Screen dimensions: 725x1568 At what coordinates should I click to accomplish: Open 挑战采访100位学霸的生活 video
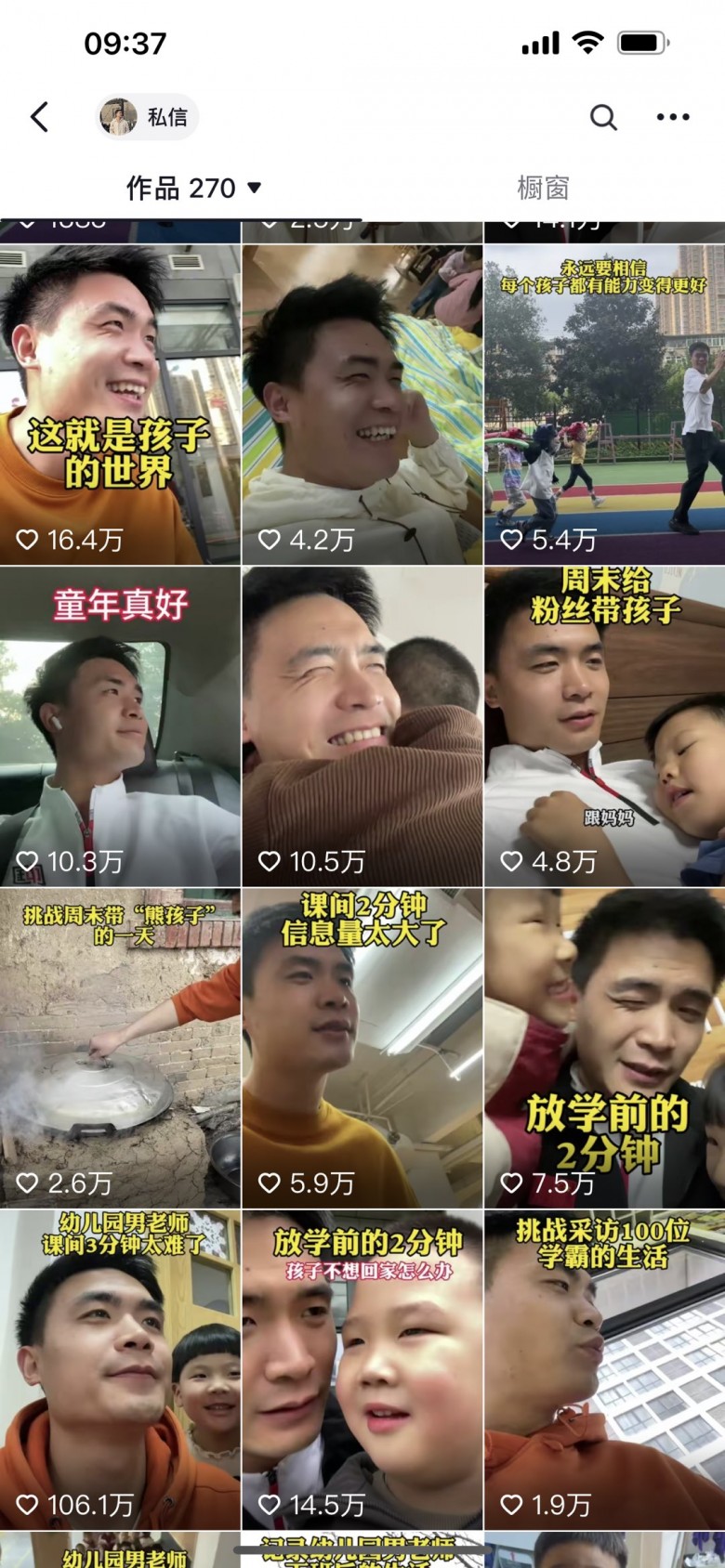tap(604, 1370)
